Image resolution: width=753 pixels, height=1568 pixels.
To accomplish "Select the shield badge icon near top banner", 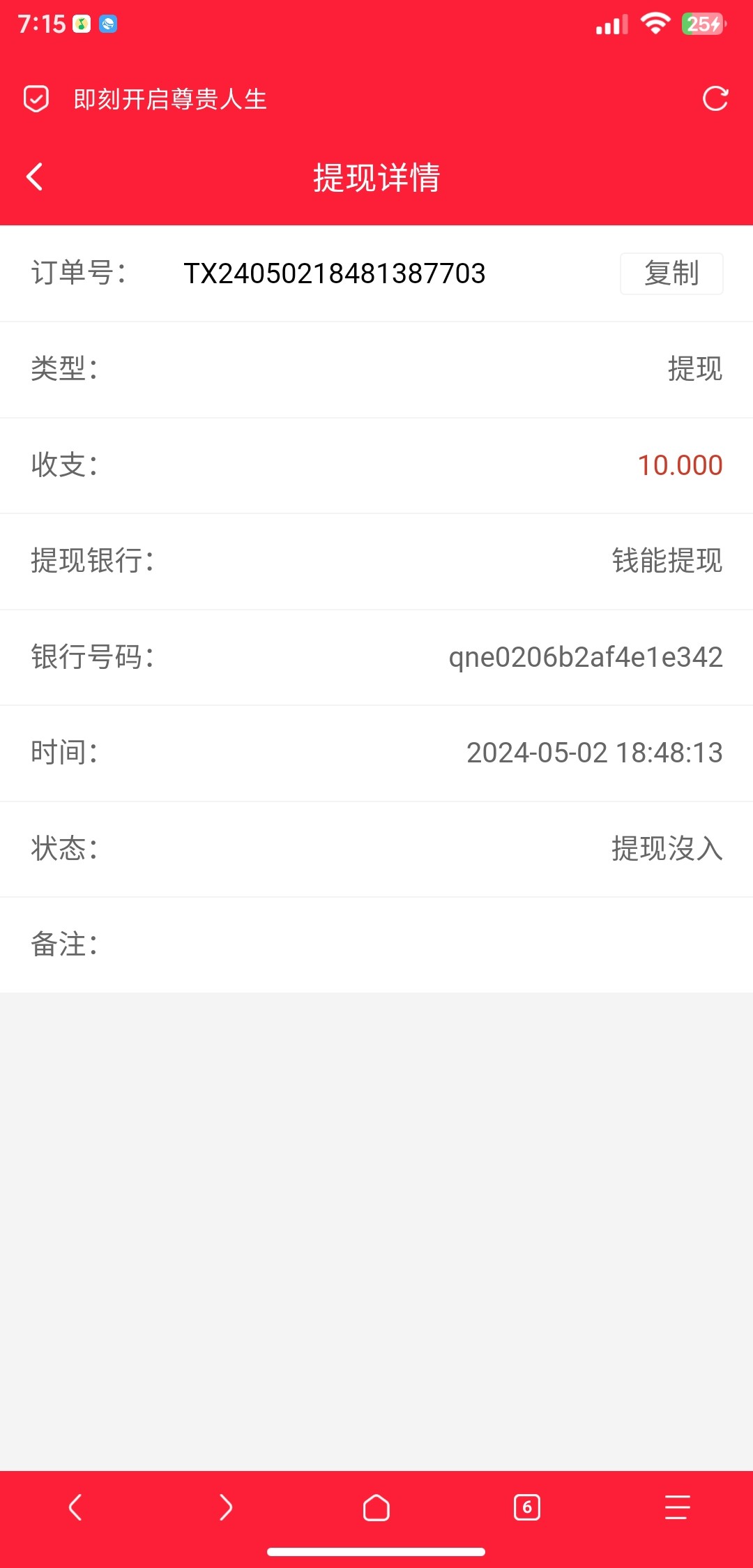I will click(x=36, y=100).
